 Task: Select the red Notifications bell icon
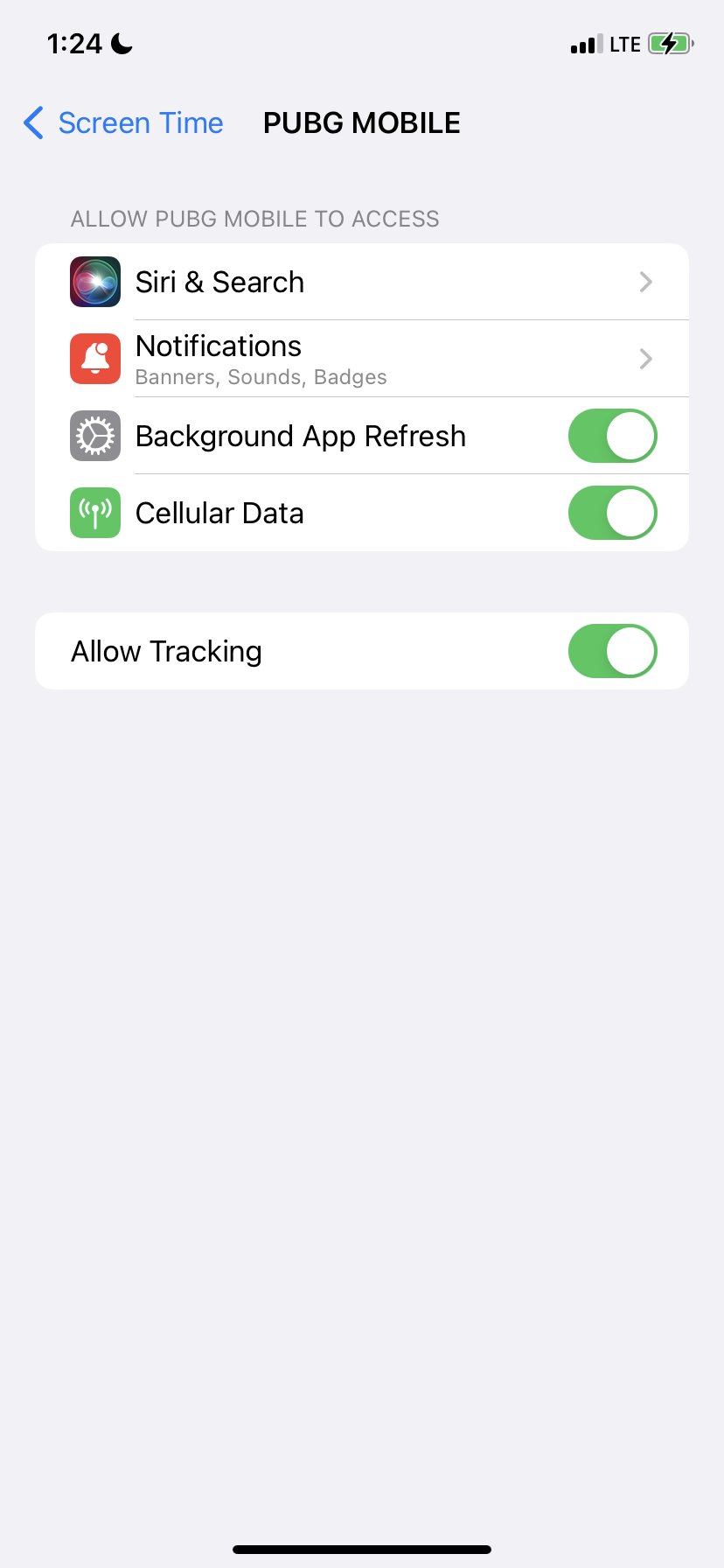click(x=94, y=359)
